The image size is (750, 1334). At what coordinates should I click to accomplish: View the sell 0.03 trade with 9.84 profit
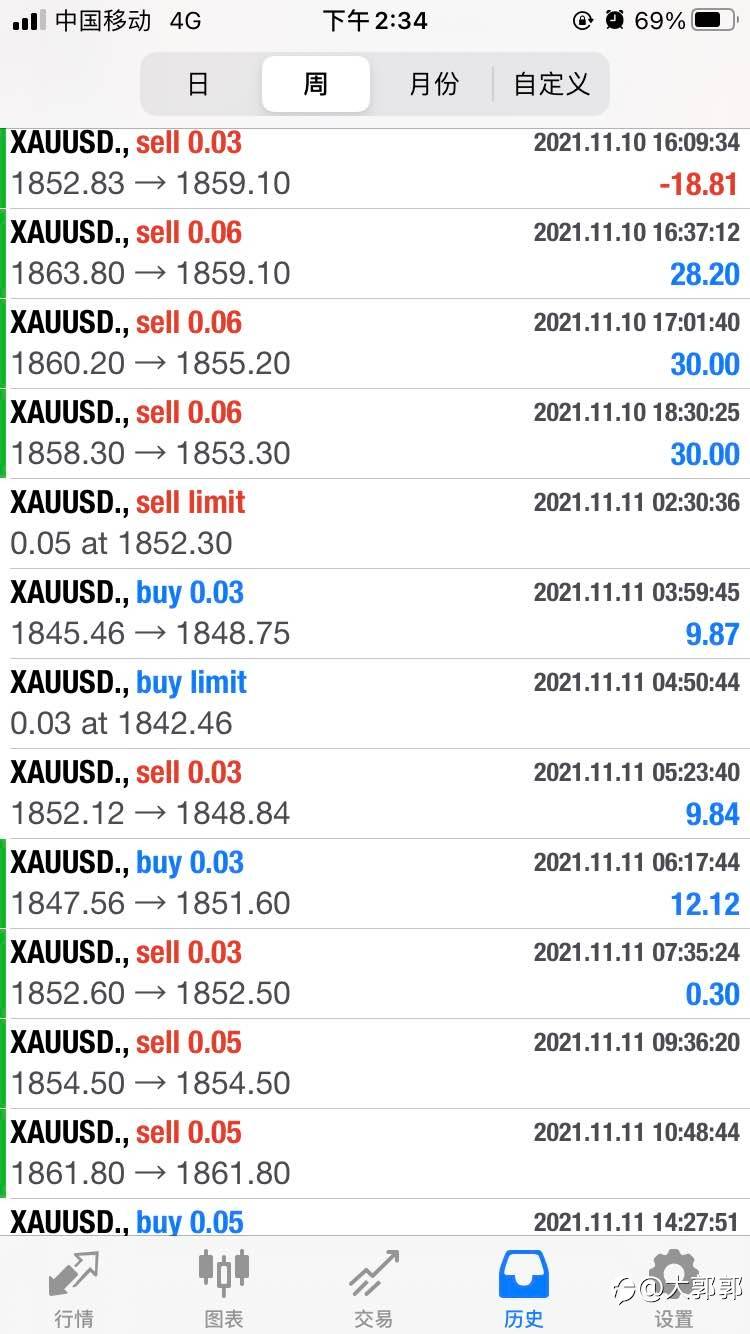click(x=375, y=794)
